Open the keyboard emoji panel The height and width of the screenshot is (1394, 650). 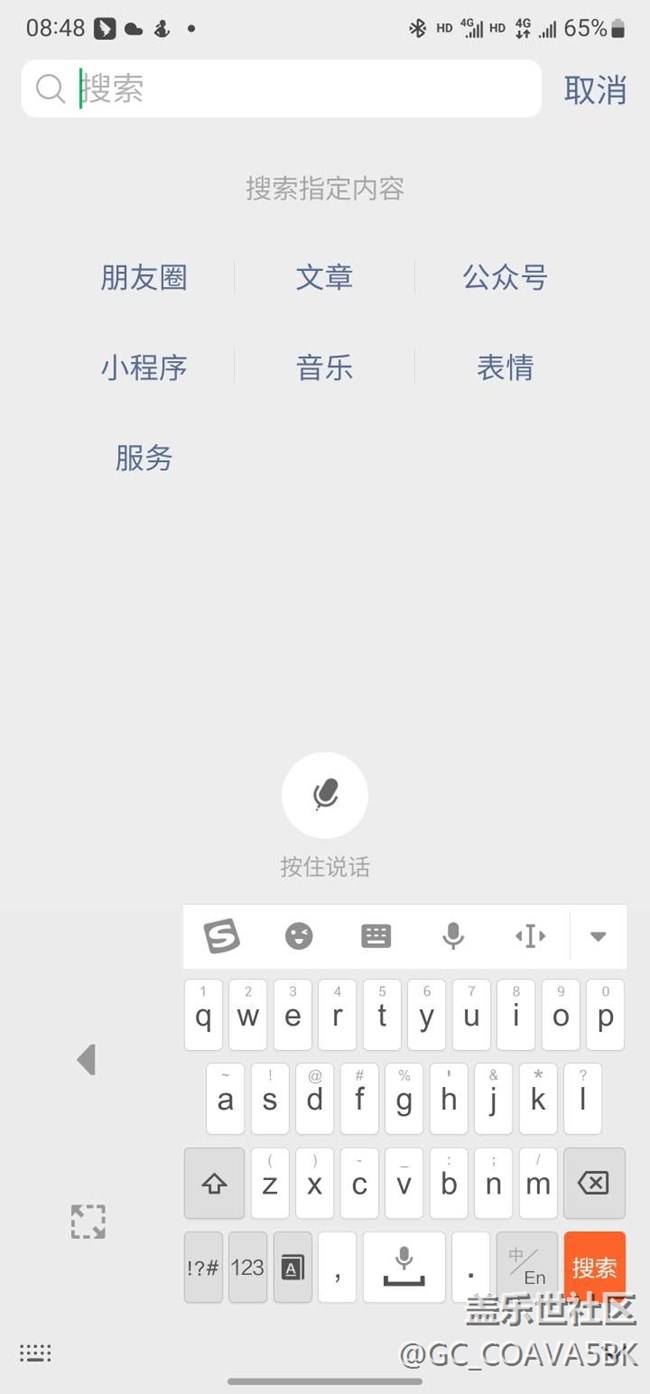coord(299,936)
